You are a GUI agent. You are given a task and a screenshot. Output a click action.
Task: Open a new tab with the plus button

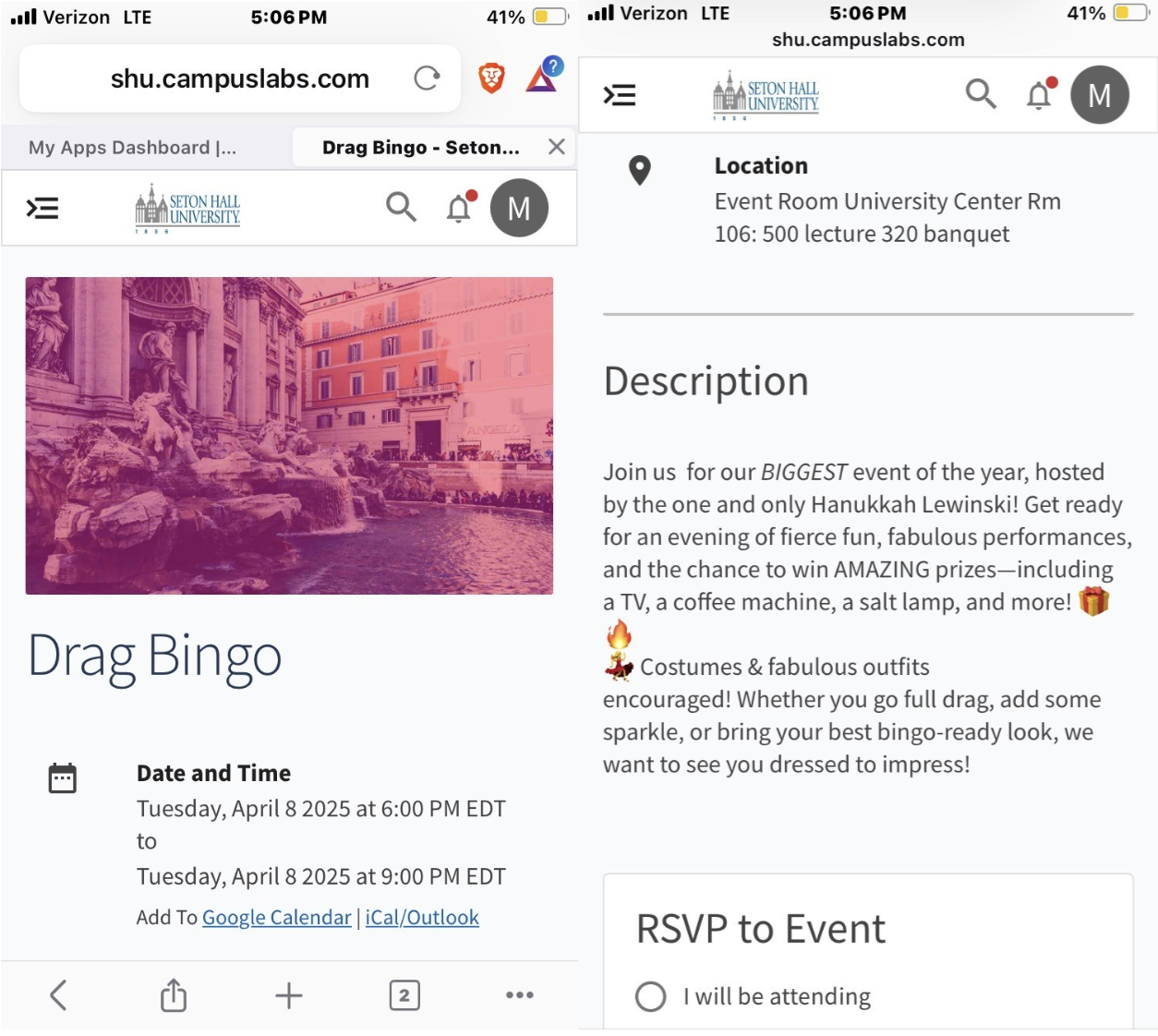click(x=289, y=995)
